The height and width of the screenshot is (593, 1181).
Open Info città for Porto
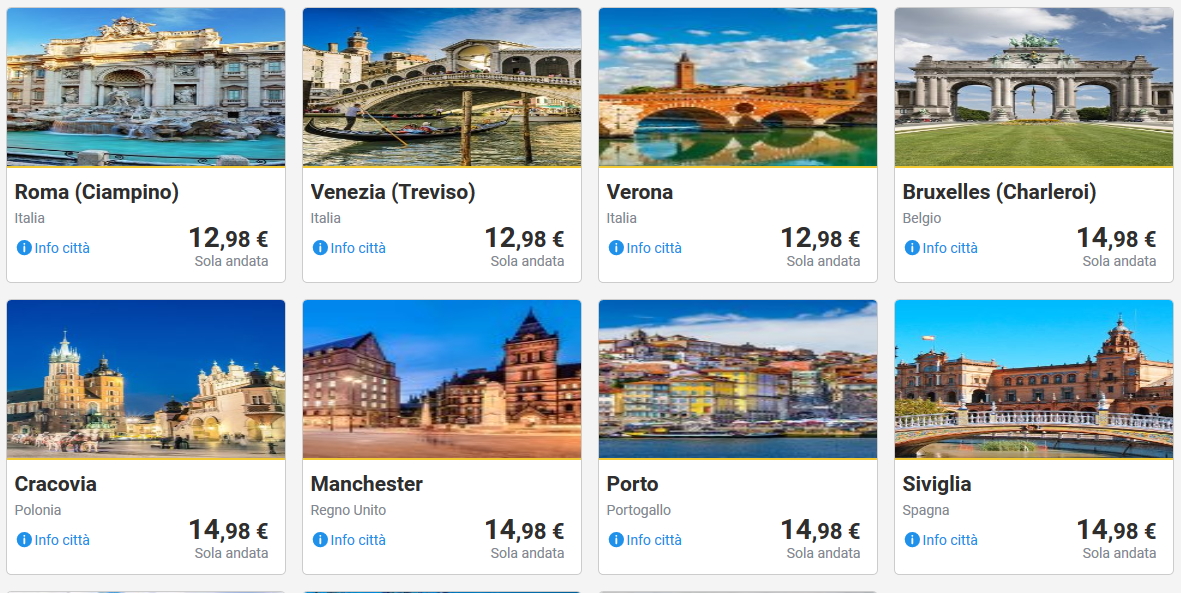tap(646, 540)
